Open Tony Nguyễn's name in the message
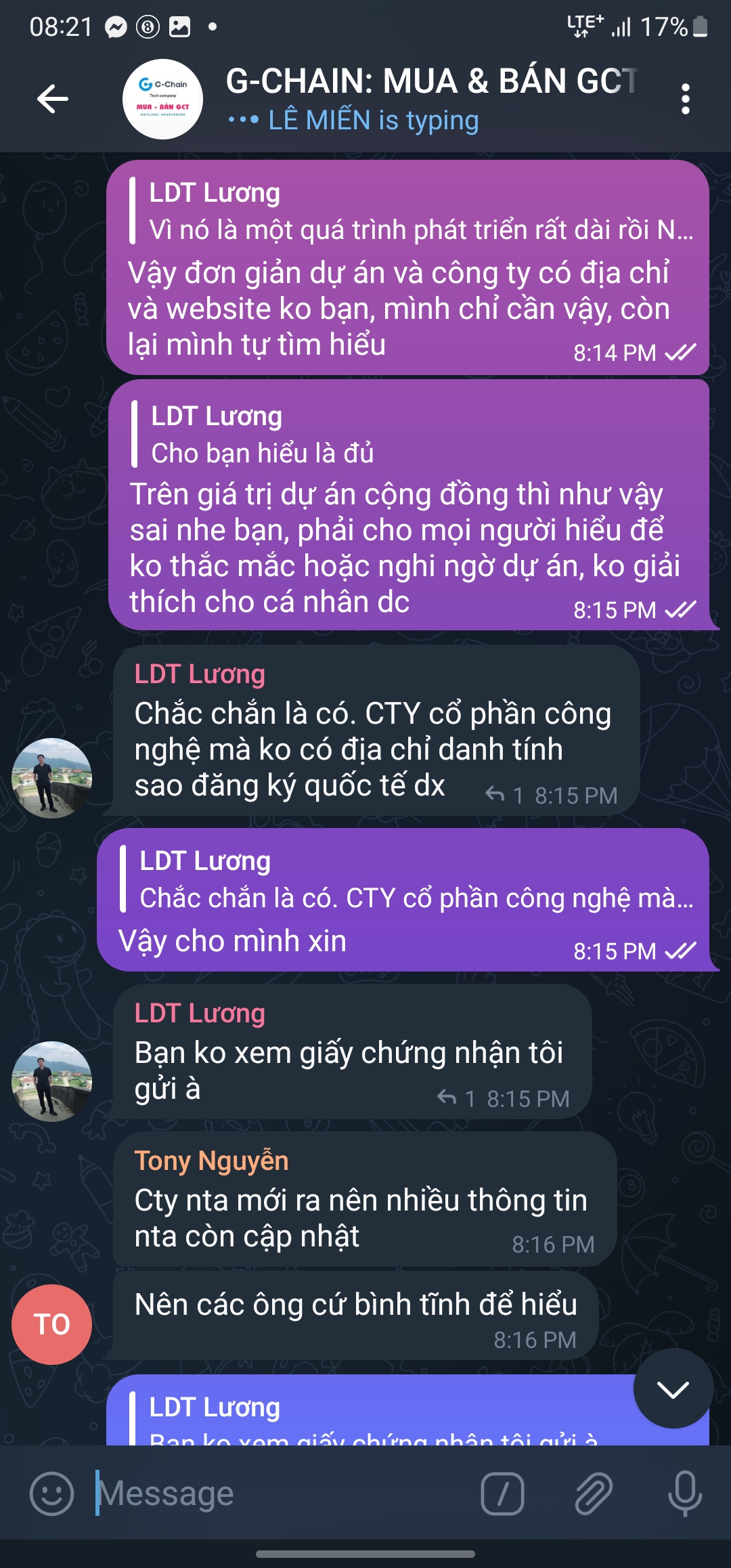 coord(211,1160)
